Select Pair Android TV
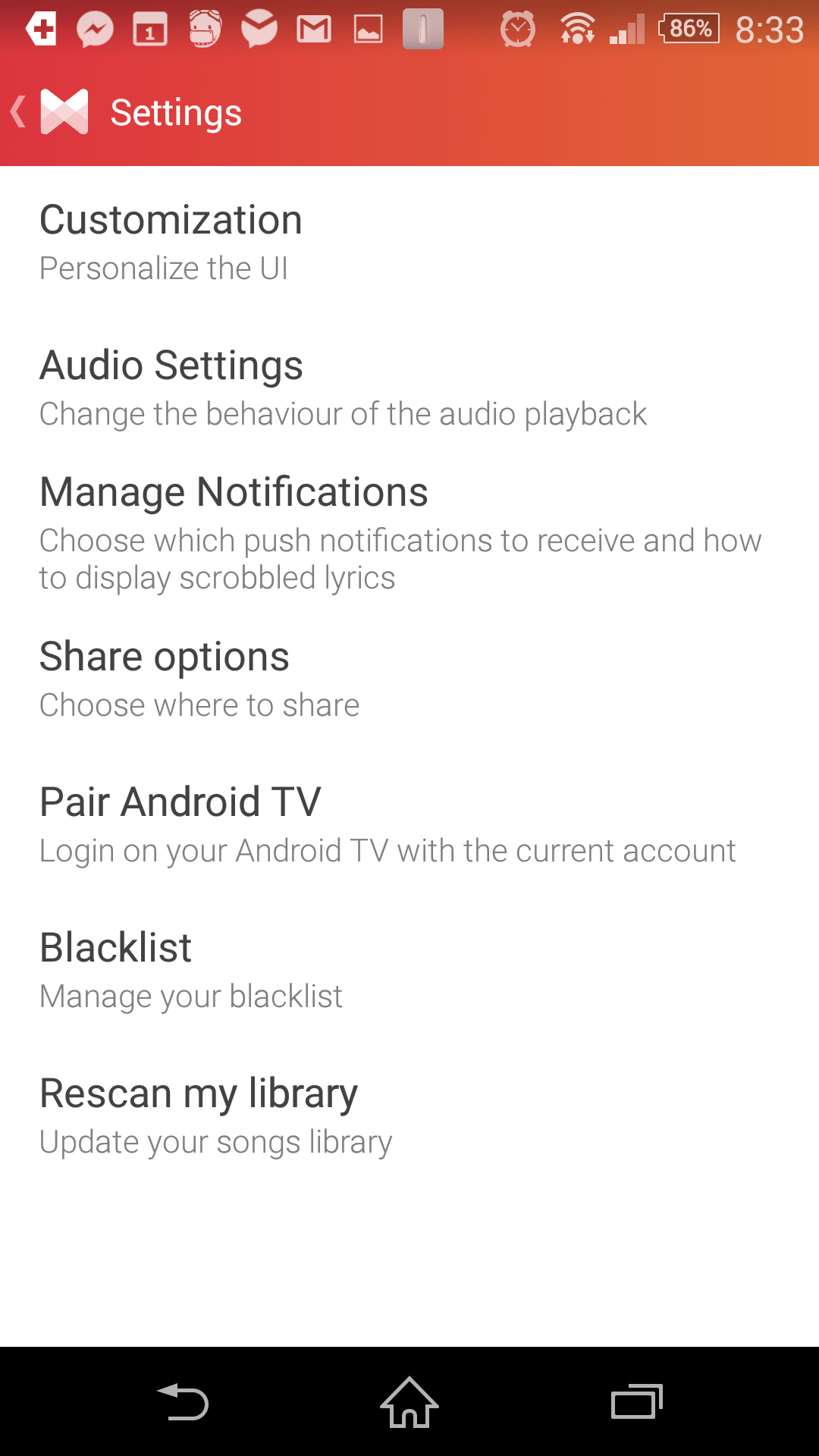819x1456 pixels. click(409, 824)
